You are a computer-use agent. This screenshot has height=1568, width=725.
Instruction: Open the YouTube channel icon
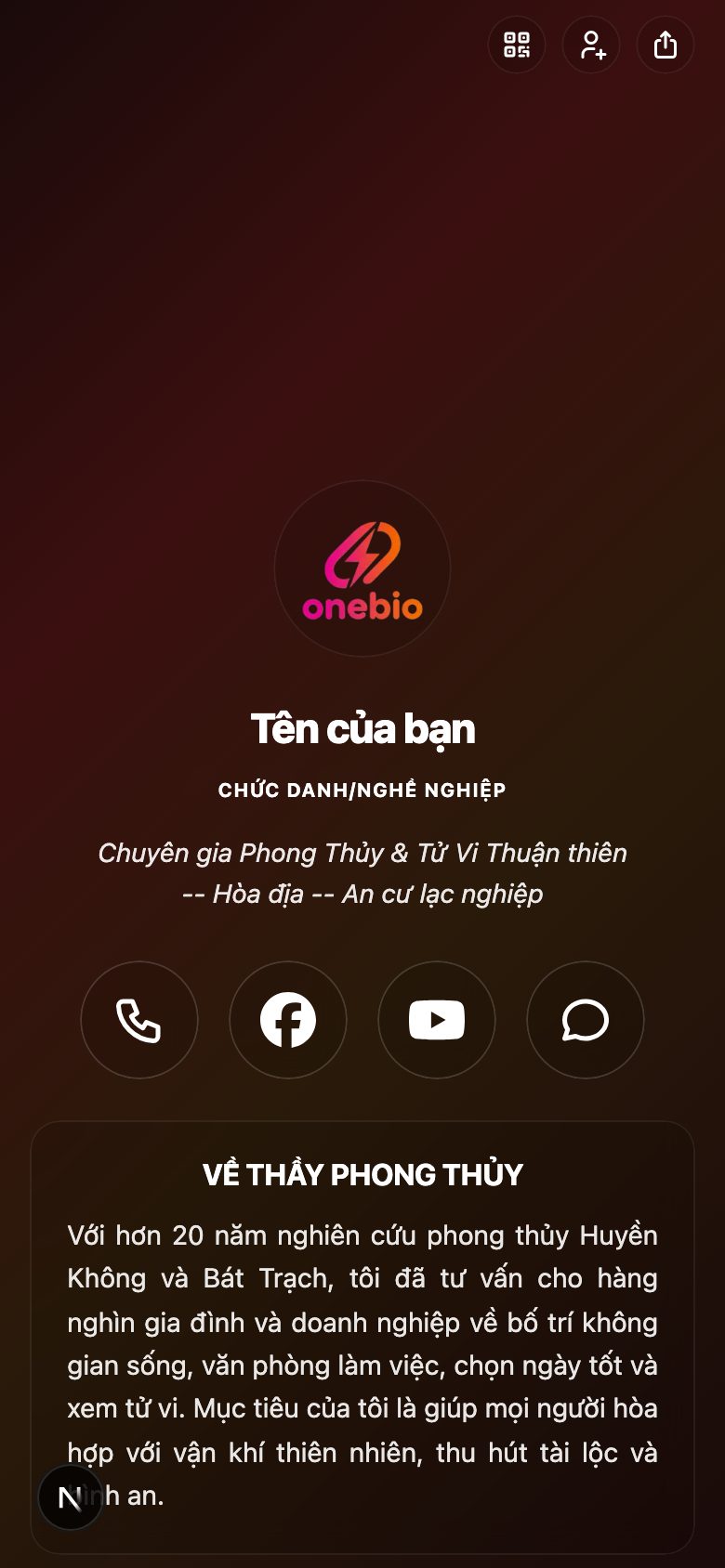(437, 1019)
